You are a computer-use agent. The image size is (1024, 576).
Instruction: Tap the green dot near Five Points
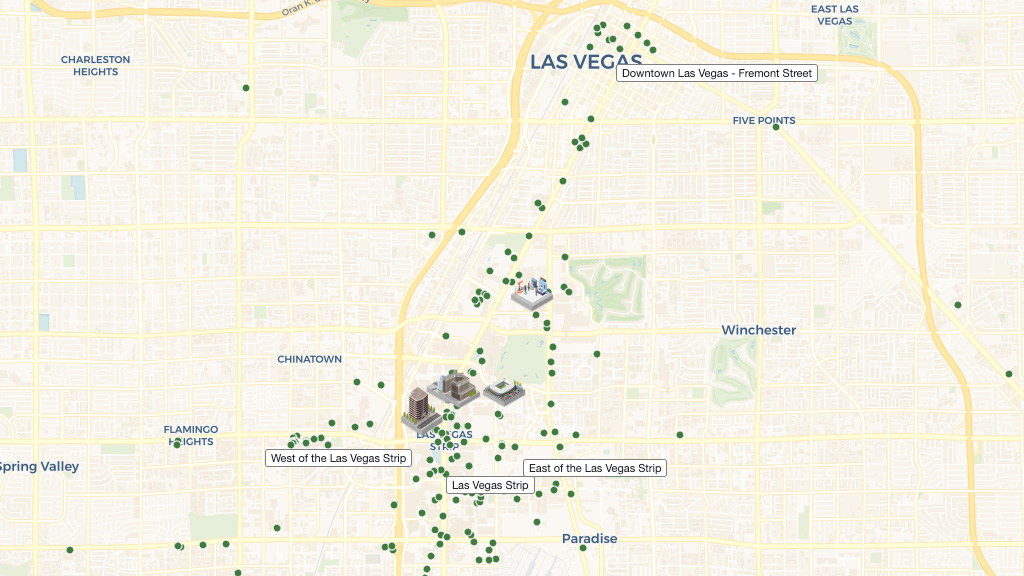coord(776,127)
